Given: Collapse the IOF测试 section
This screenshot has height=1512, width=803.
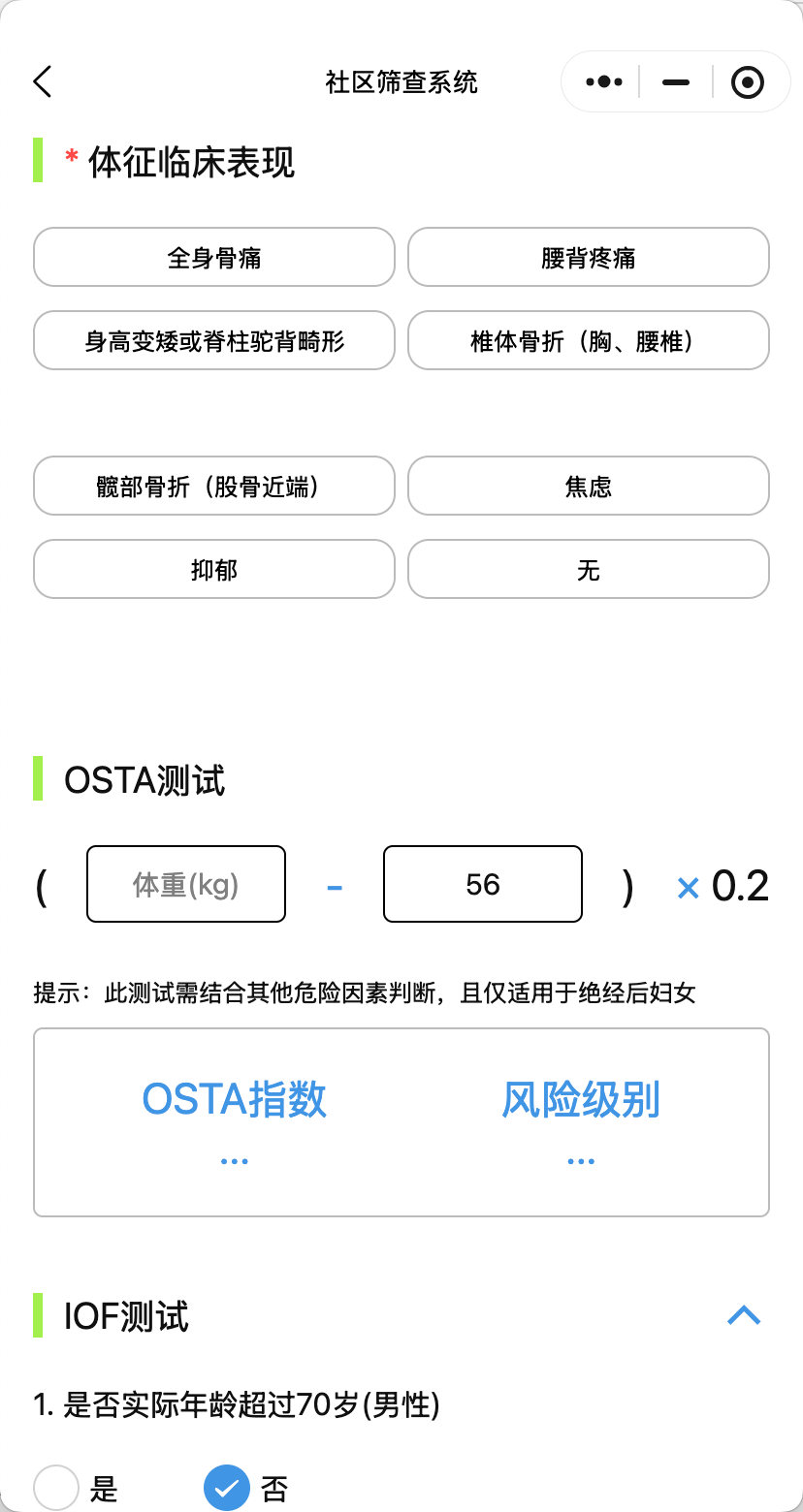Looking at the screenshot, I should pos(744,1315).
